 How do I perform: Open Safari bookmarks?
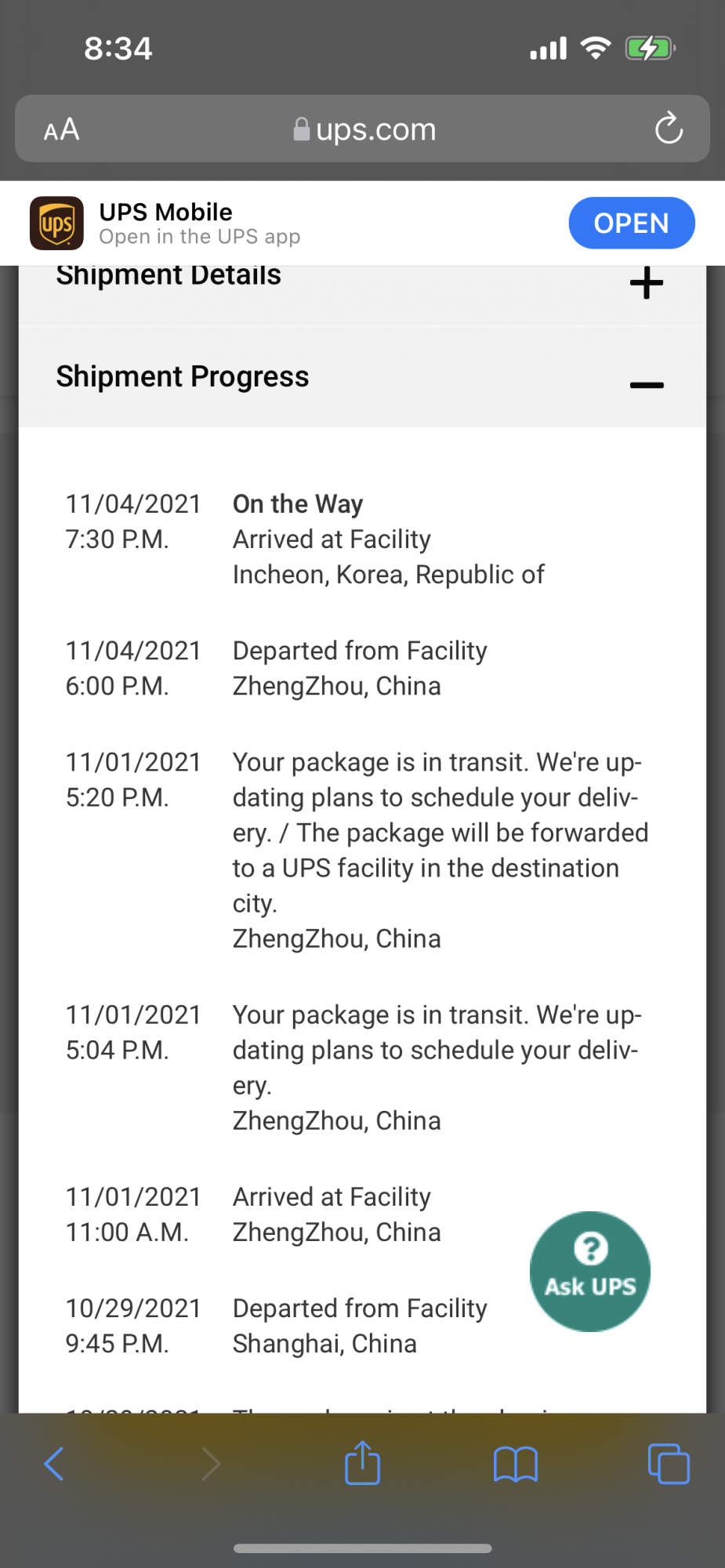[x=515, y=1464]
